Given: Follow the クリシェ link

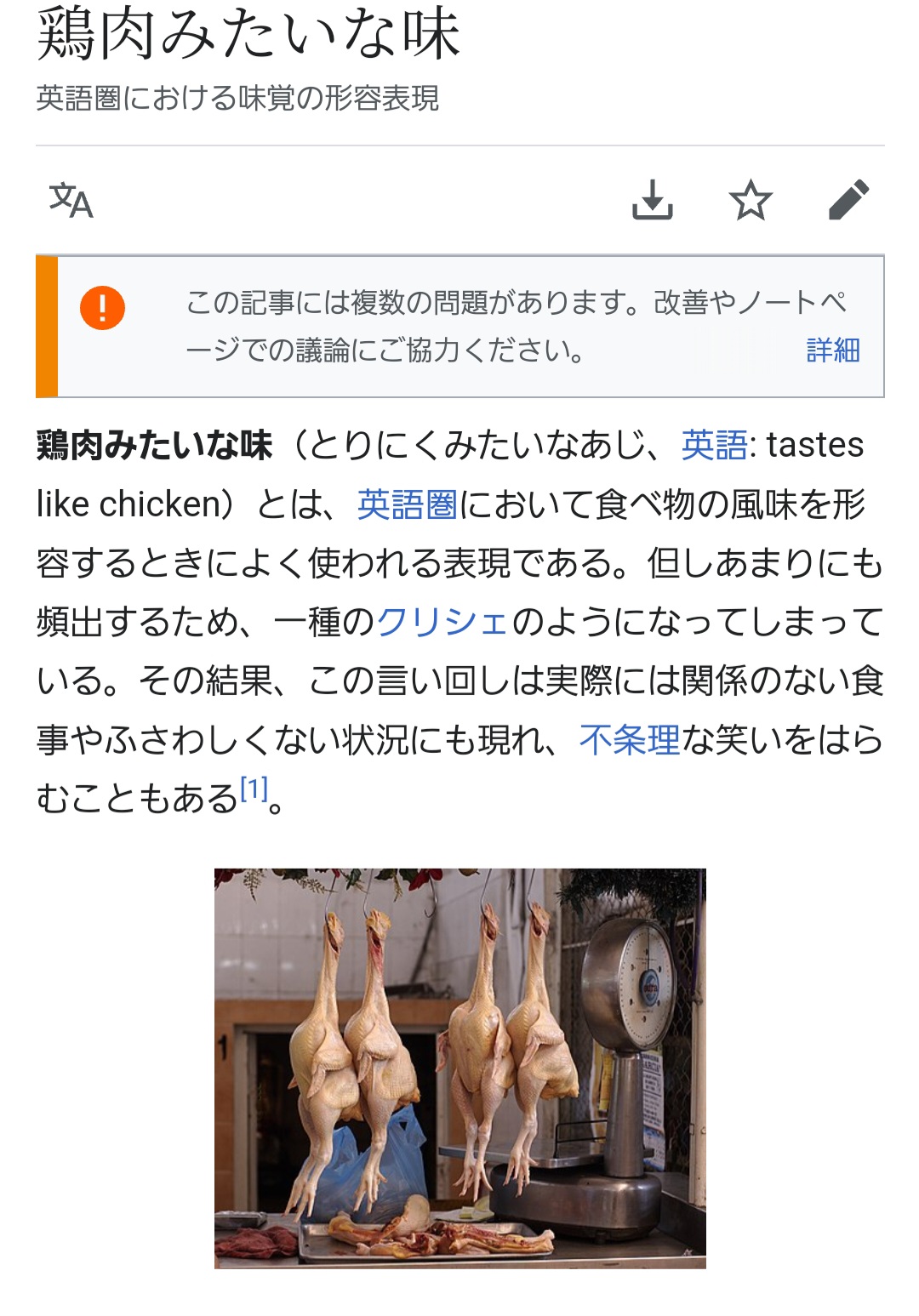Looking at the screenshot, I should point(442,623).
